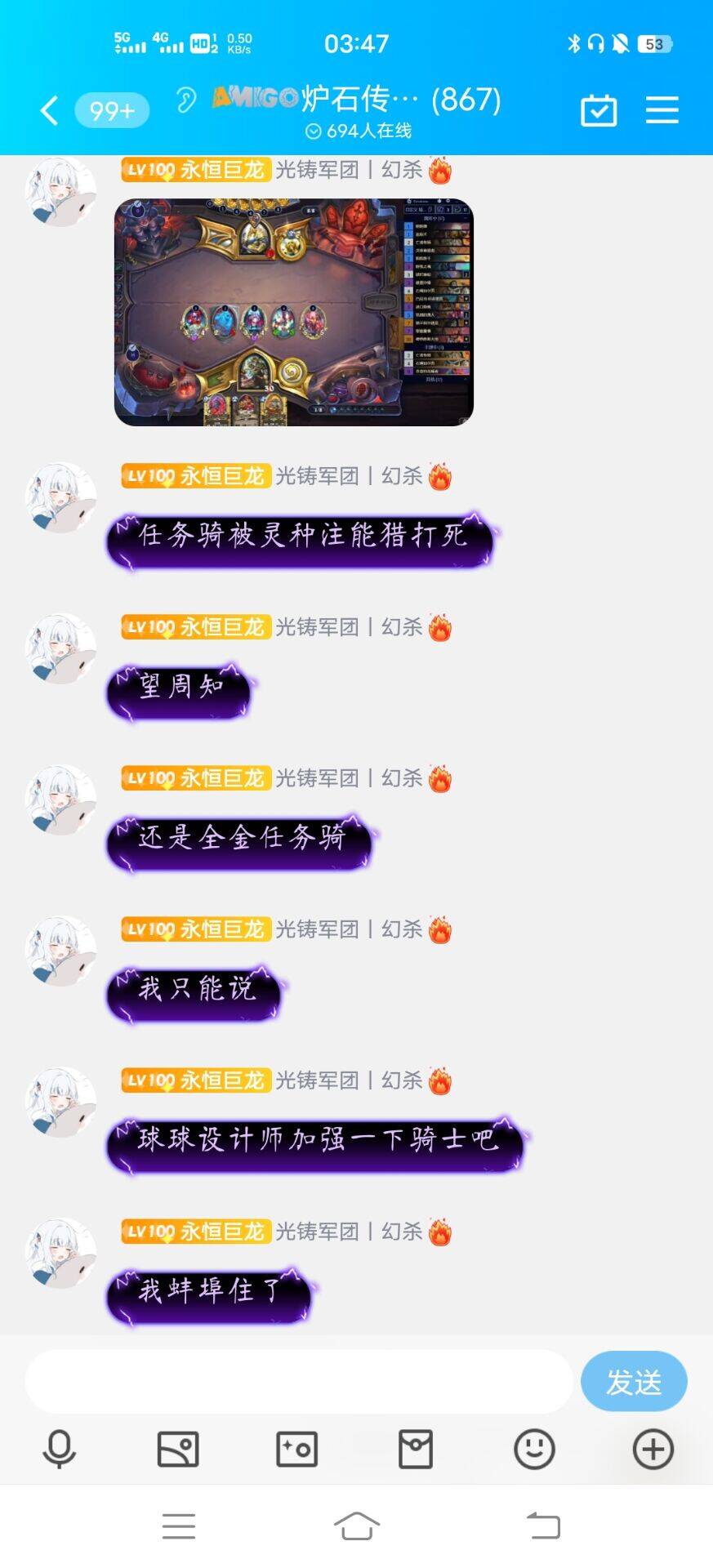Open the red packet icon

(415, 1450)
